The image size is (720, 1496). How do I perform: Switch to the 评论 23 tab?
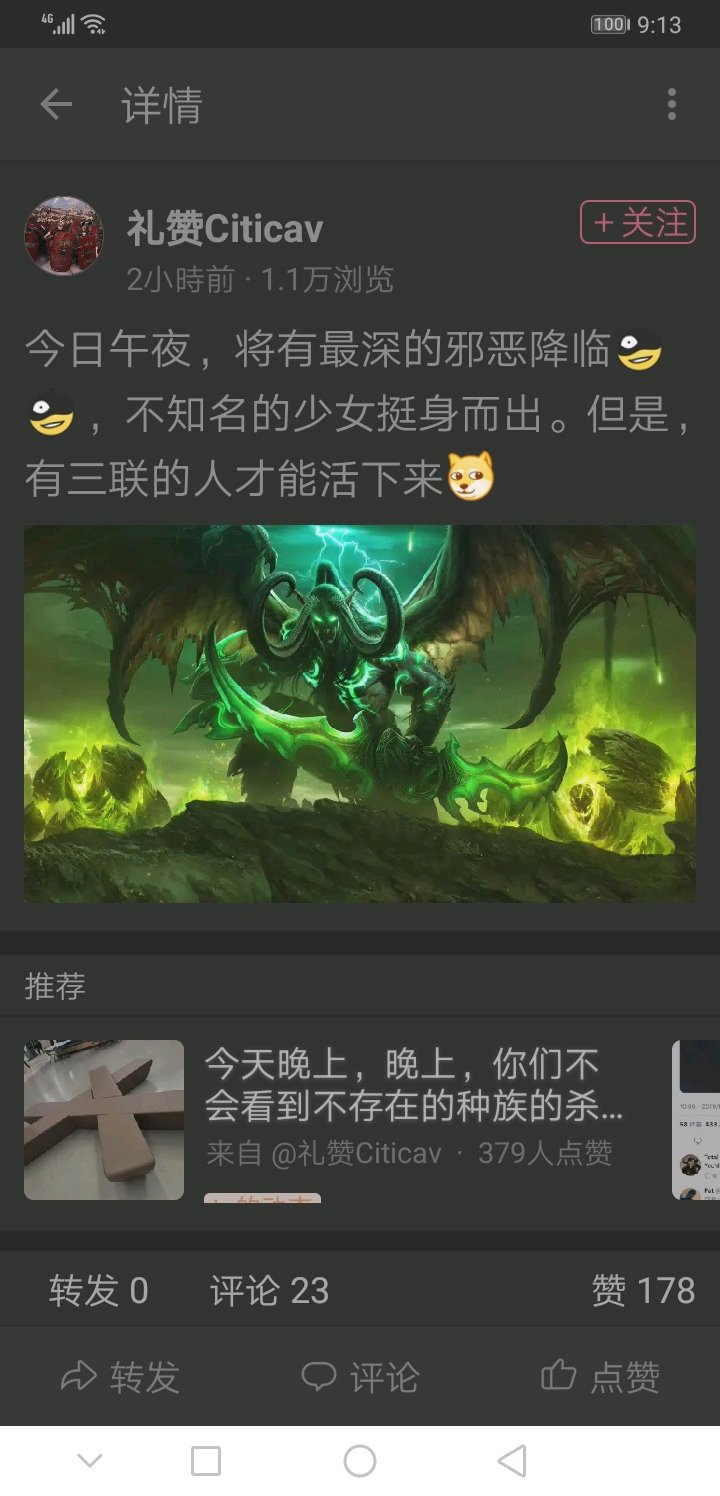pyautogui.click(x=269, y=1291)
